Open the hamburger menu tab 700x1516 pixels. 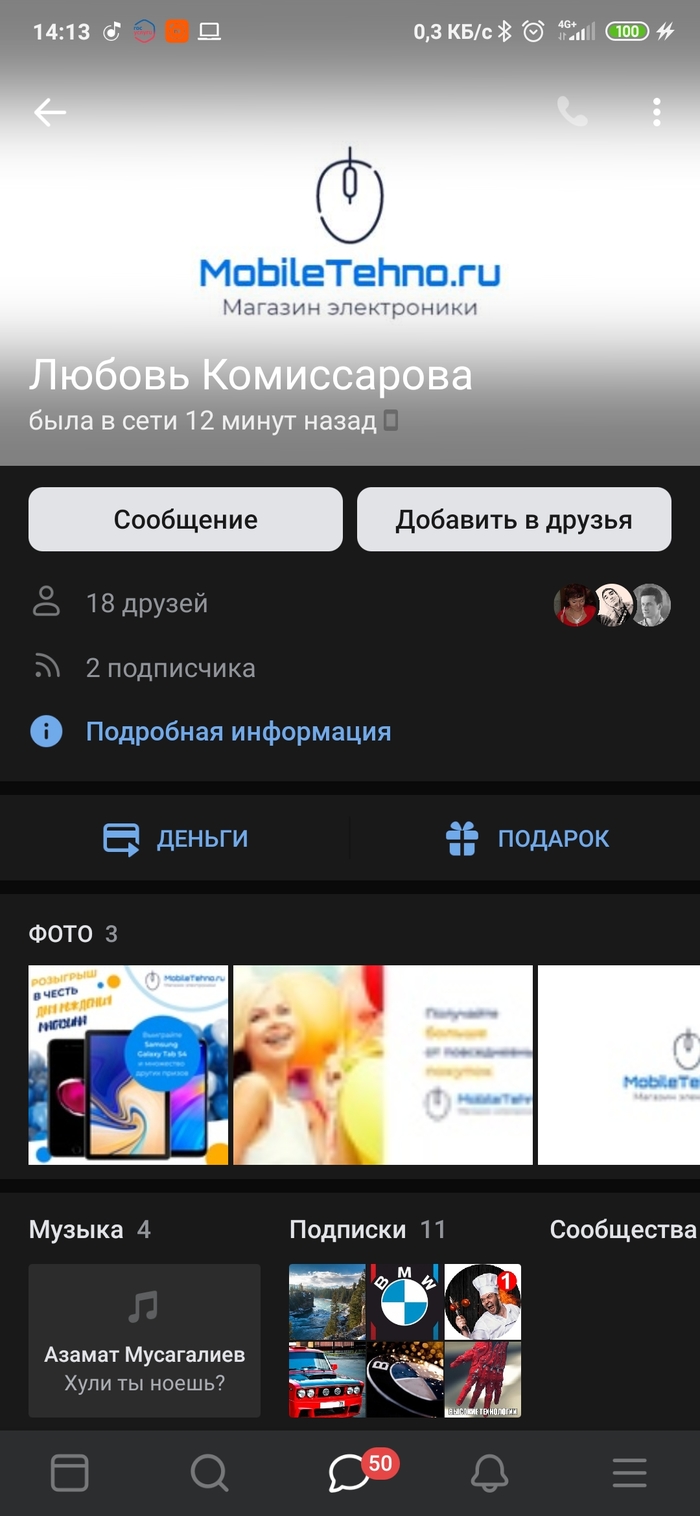click(630, 1472)
